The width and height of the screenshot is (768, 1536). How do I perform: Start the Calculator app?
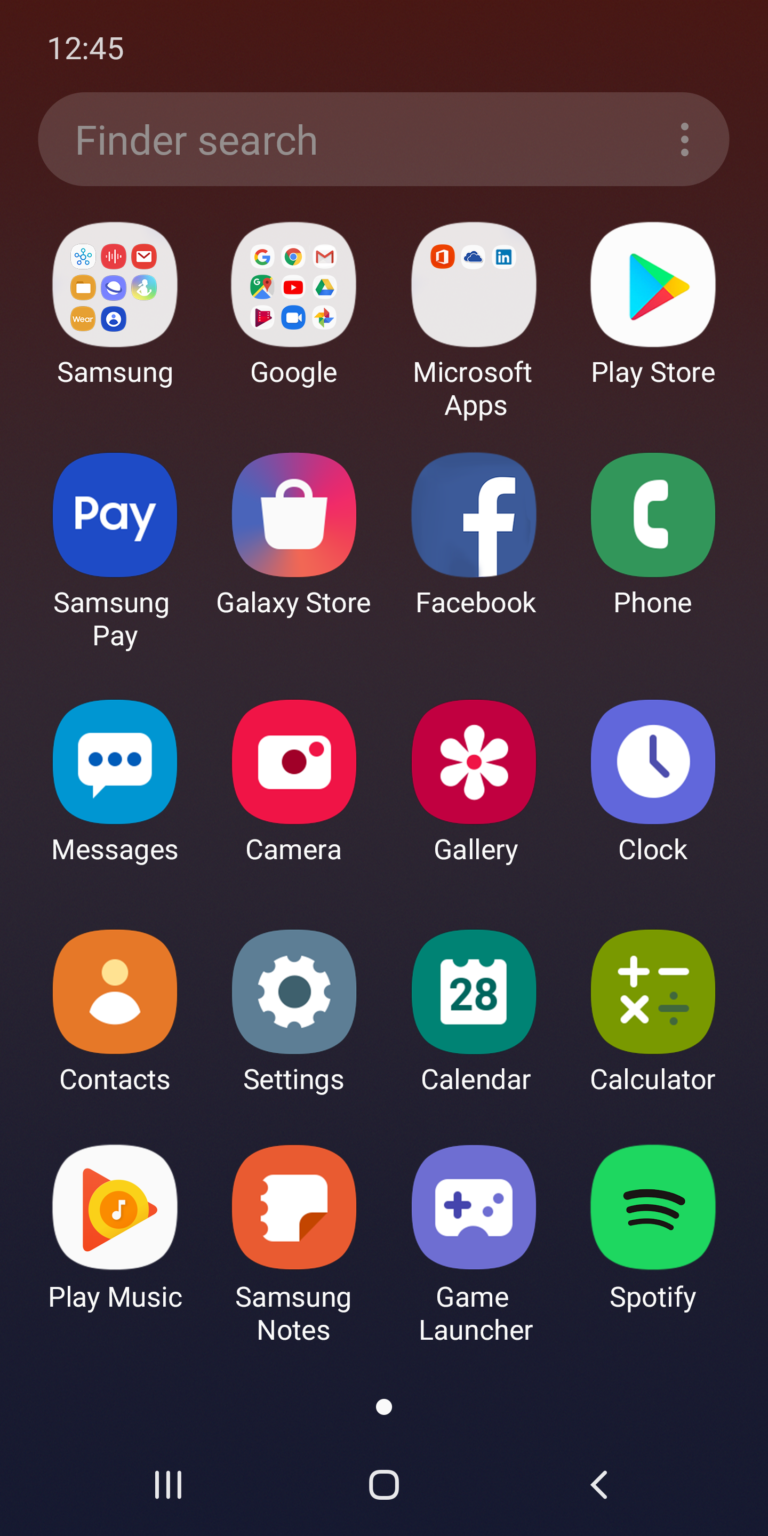coord(653,991)
